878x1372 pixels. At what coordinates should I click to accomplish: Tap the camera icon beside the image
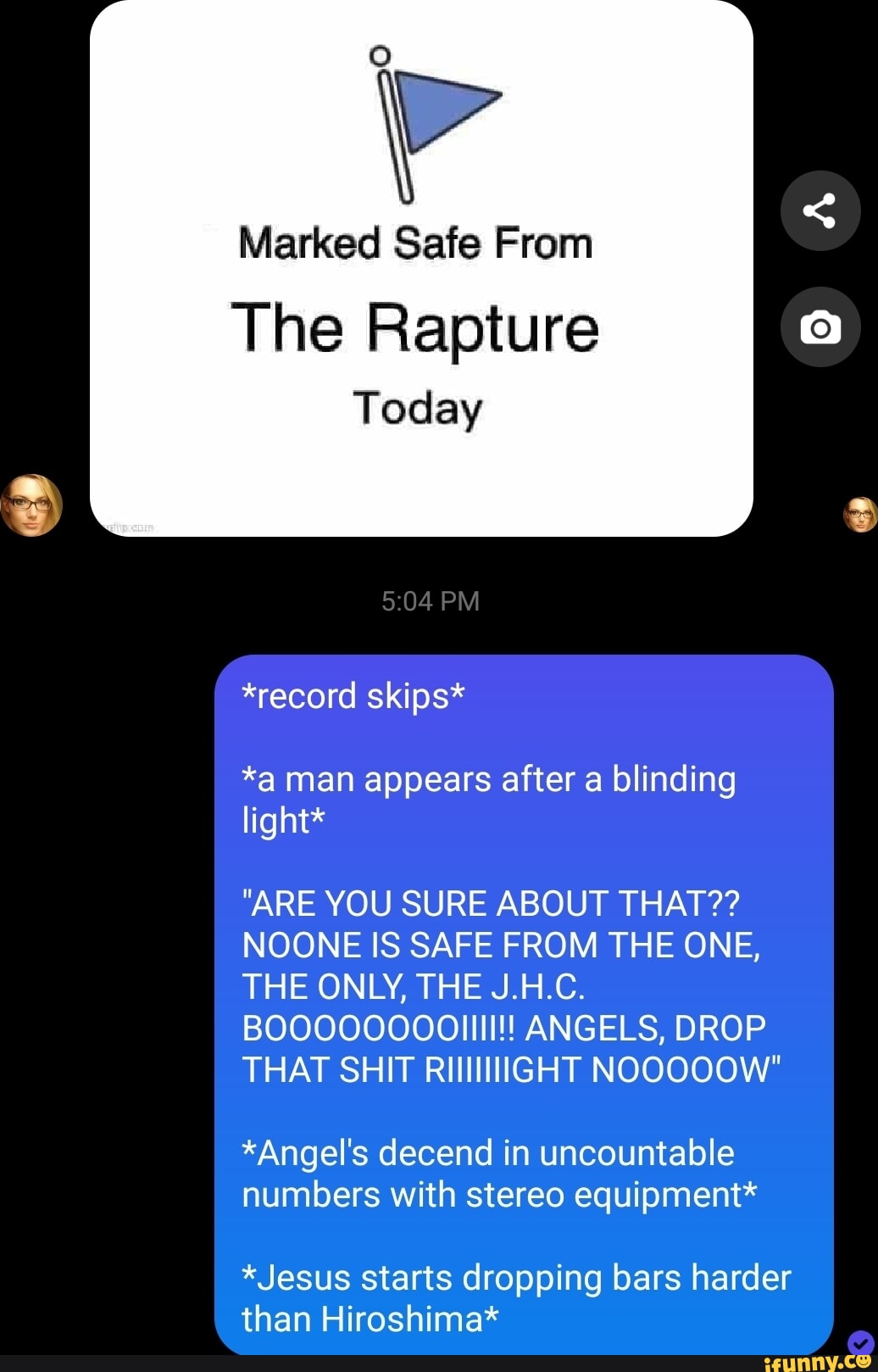[x=820, y=327]
